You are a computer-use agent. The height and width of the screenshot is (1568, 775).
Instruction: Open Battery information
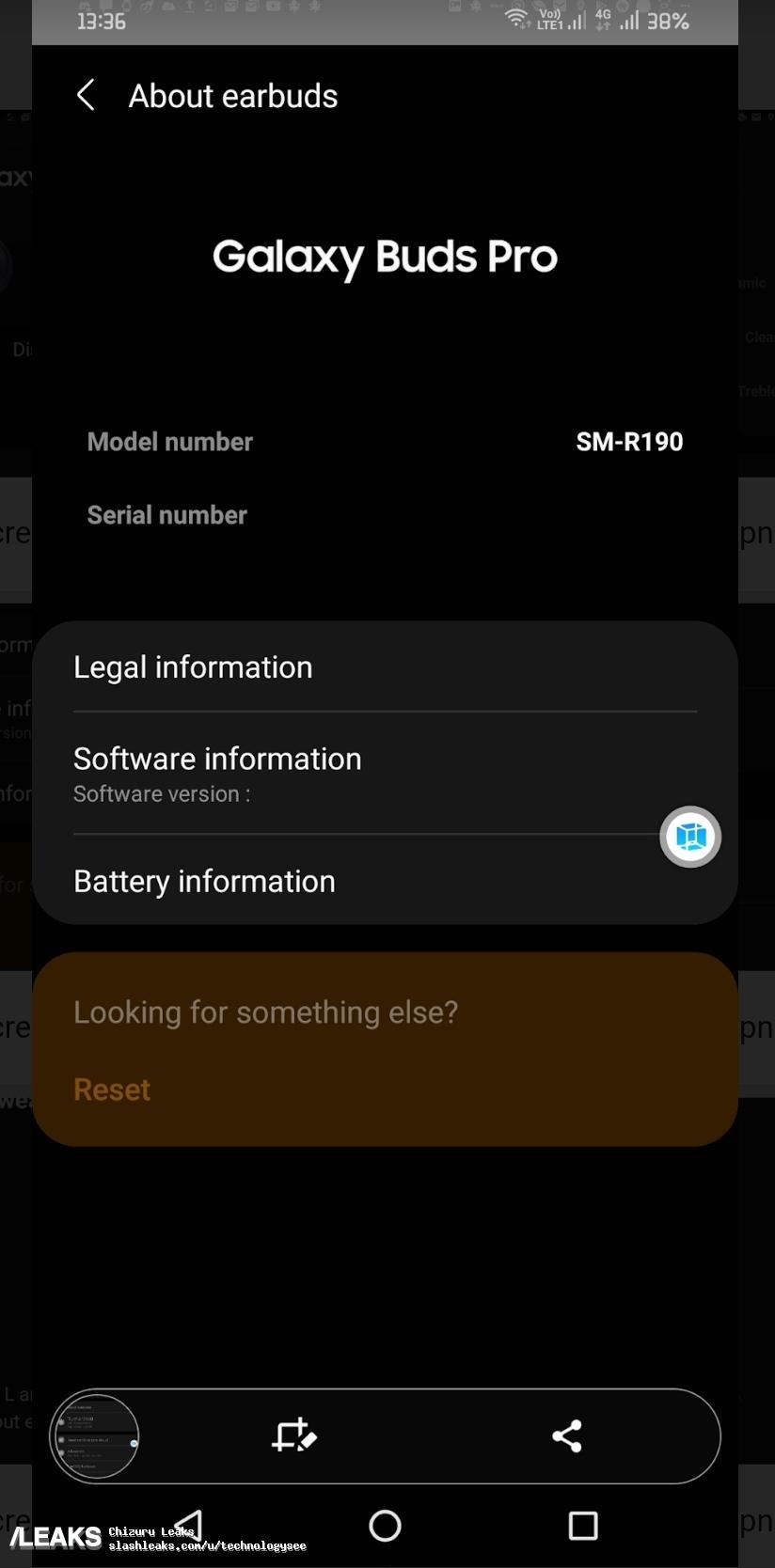pos(357,882)
